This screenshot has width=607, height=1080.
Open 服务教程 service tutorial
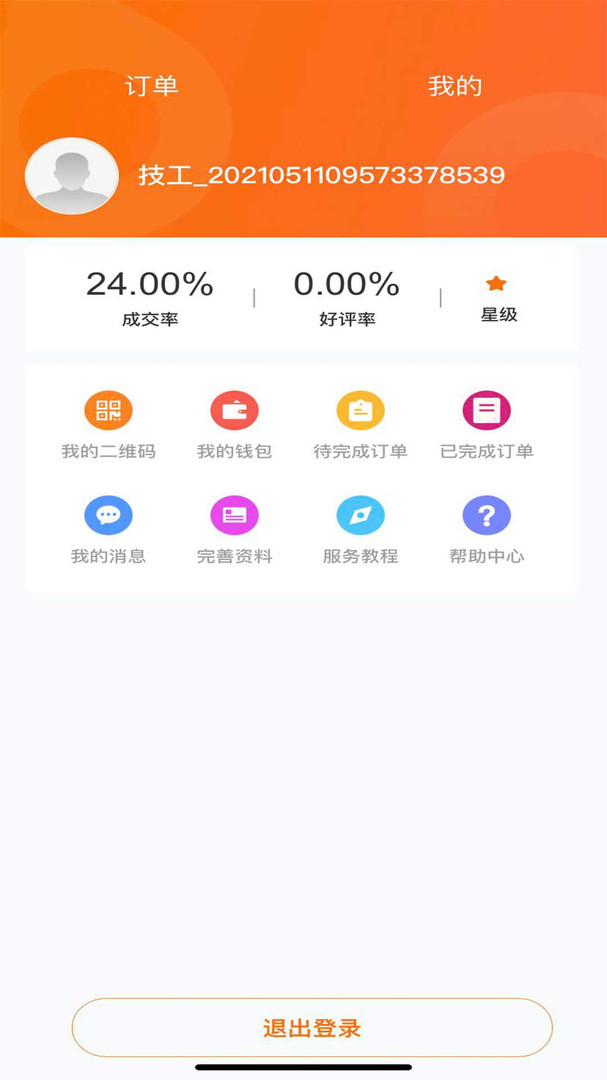point(360,530)
